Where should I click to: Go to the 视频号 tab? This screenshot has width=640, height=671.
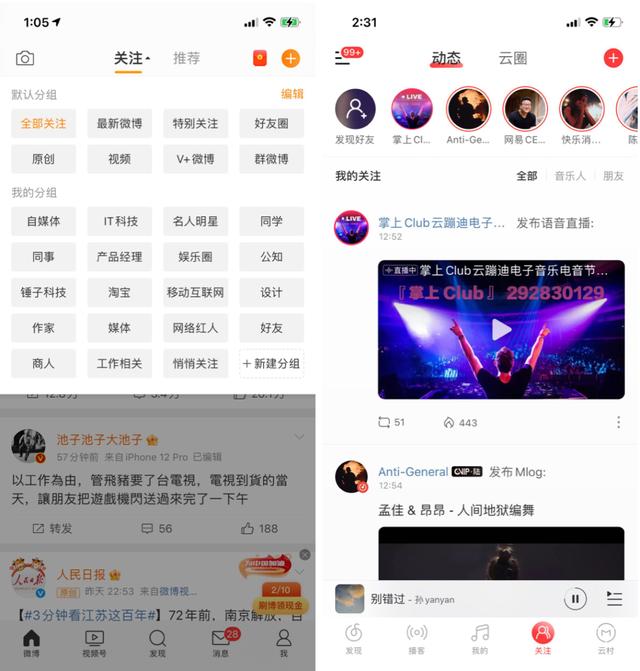tap(94, 643)
